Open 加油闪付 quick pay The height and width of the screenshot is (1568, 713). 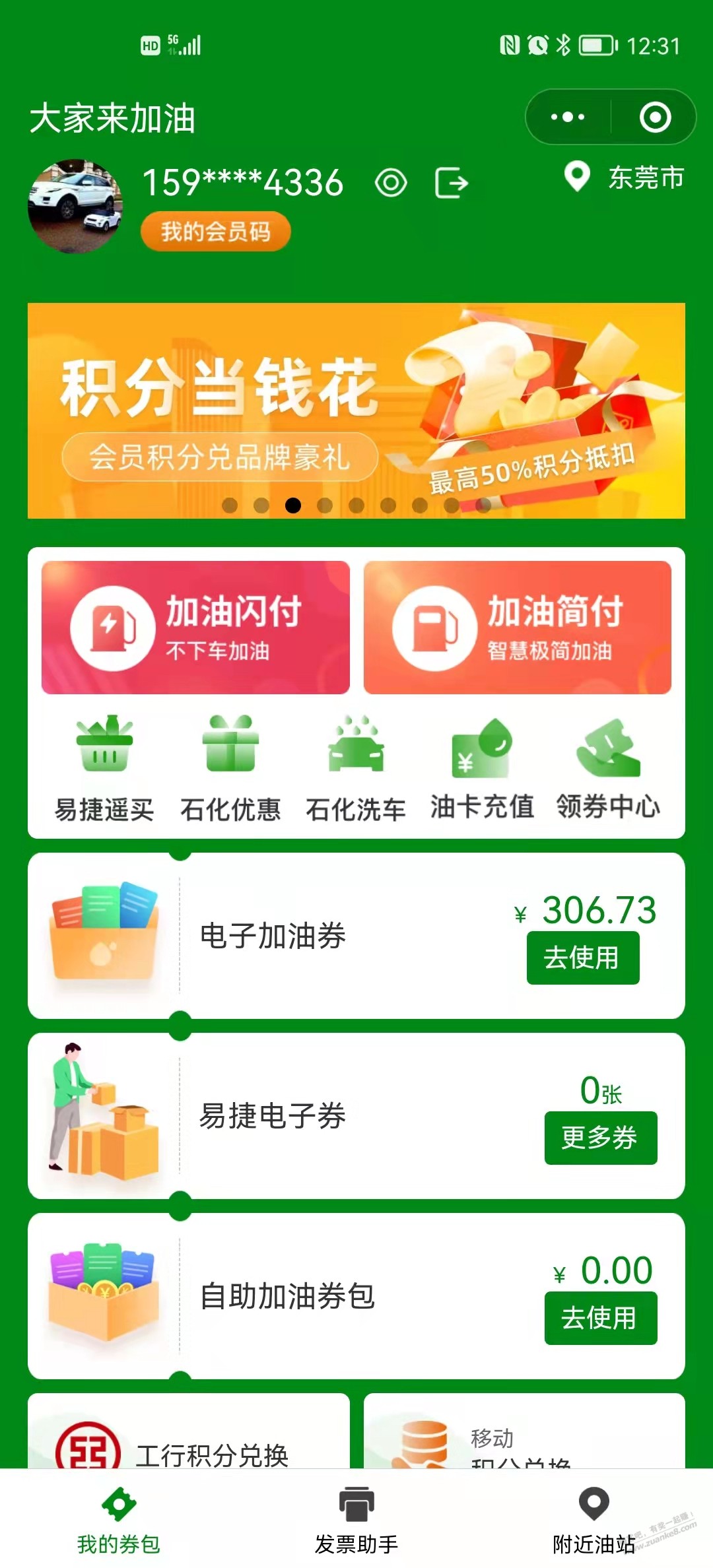[195, 628]
